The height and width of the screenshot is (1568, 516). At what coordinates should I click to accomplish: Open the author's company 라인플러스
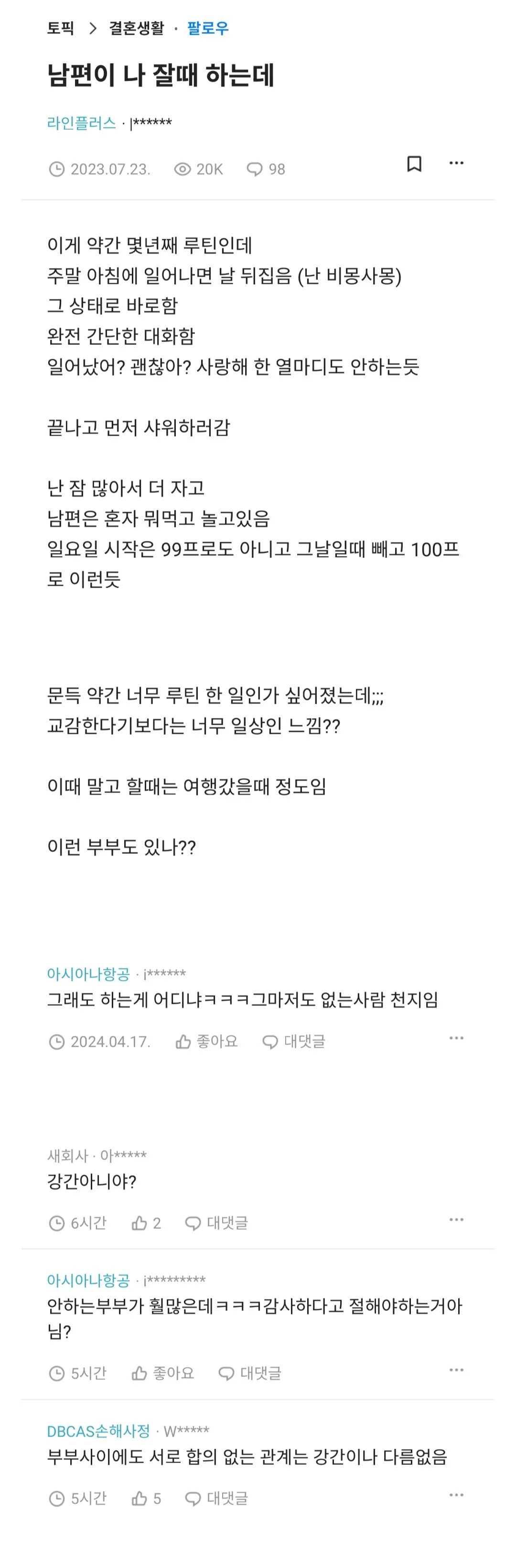(x=82, y=123)
